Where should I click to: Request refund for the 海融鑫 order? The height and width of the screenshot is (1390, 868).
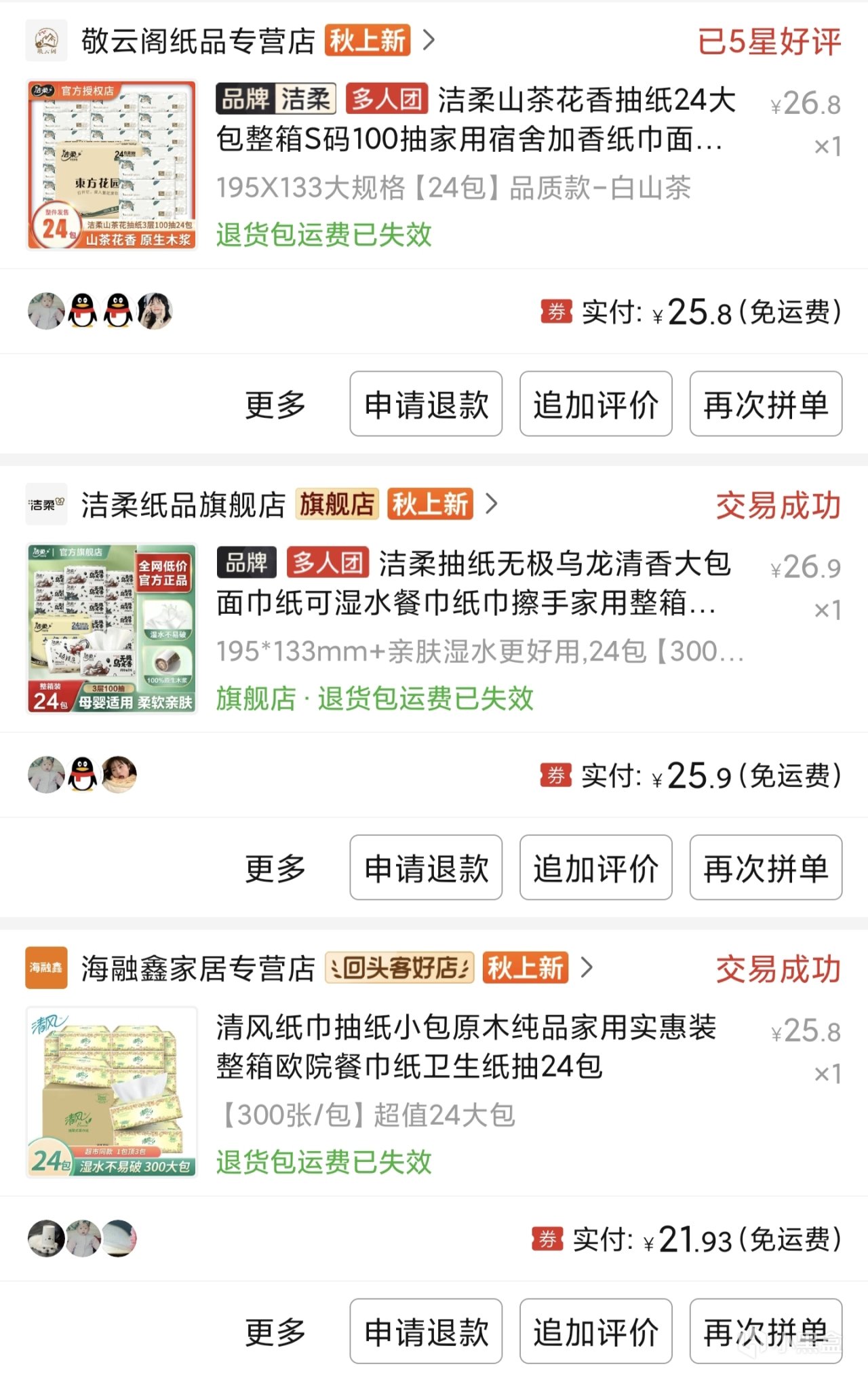pyautogui.click(x=426, y=1331)
